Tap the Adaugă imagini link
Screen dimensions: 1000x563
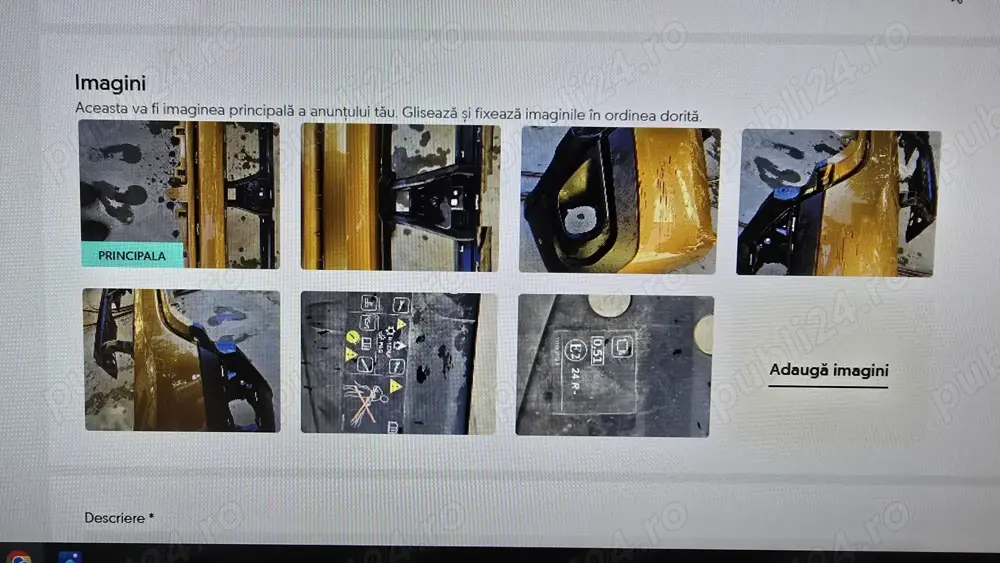828,371
